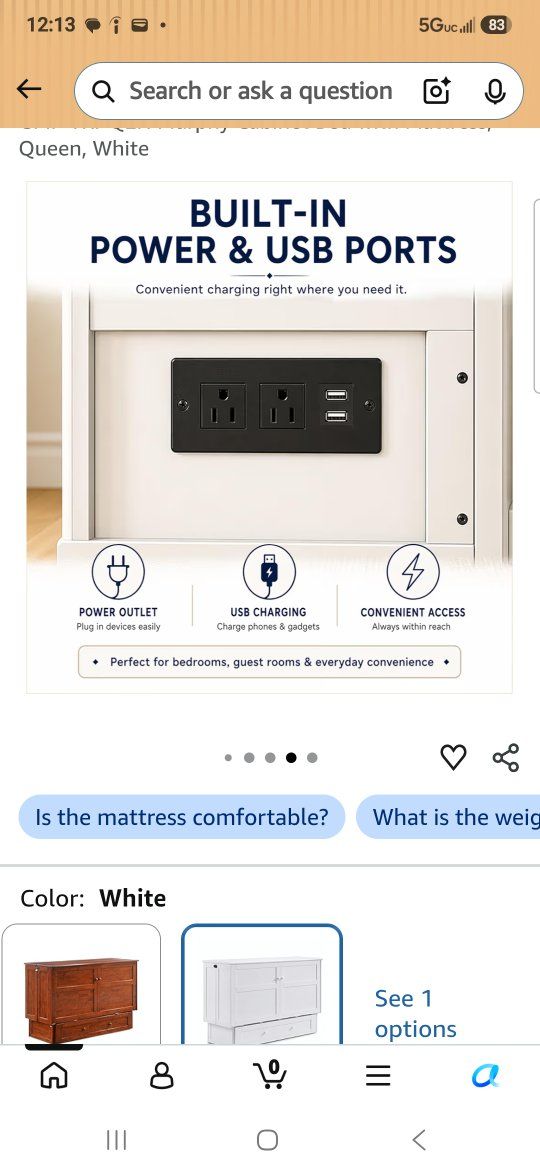Select the cherry wood color option
Screen dimensions: 540x1170
click(x=81, y=983)
